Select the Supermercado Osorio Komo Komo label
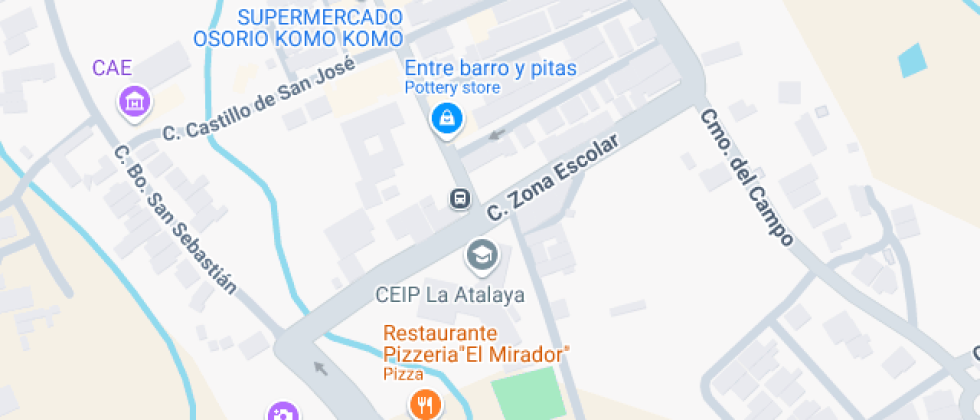The height and width of the screenshot is (420, 980). pos(298,28)
